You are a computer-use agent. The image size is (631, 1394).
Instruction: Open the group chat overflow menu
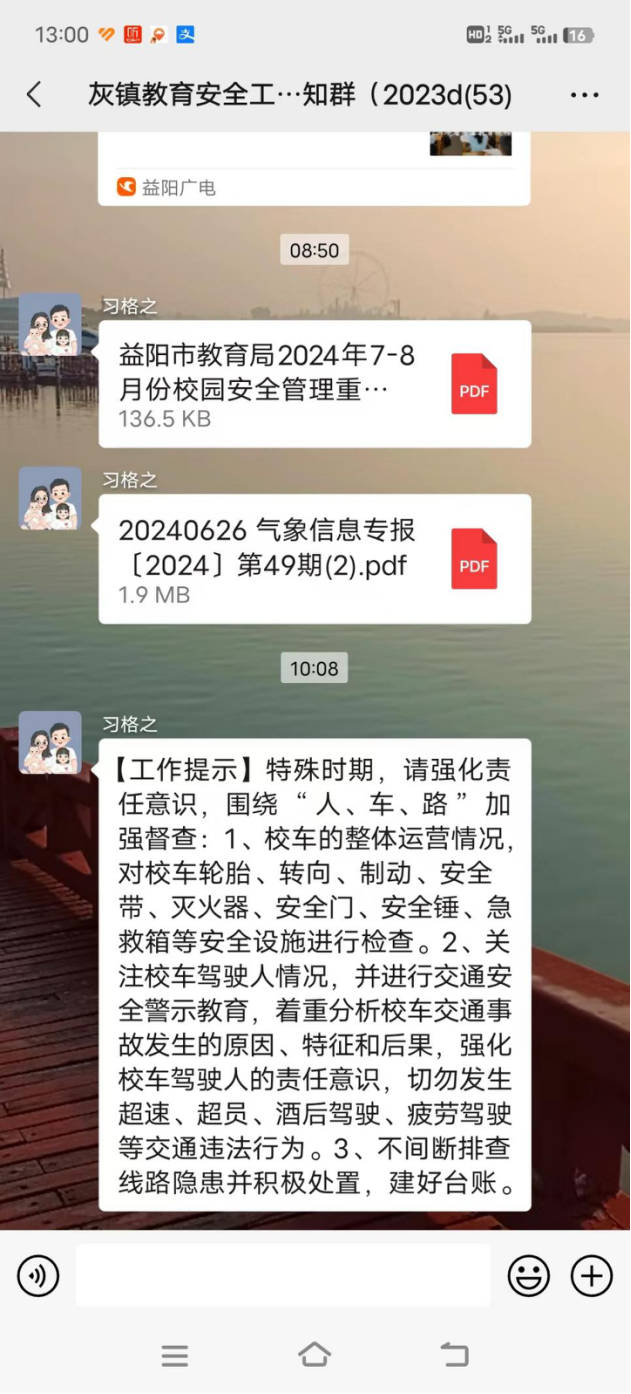tap(584, 95)
